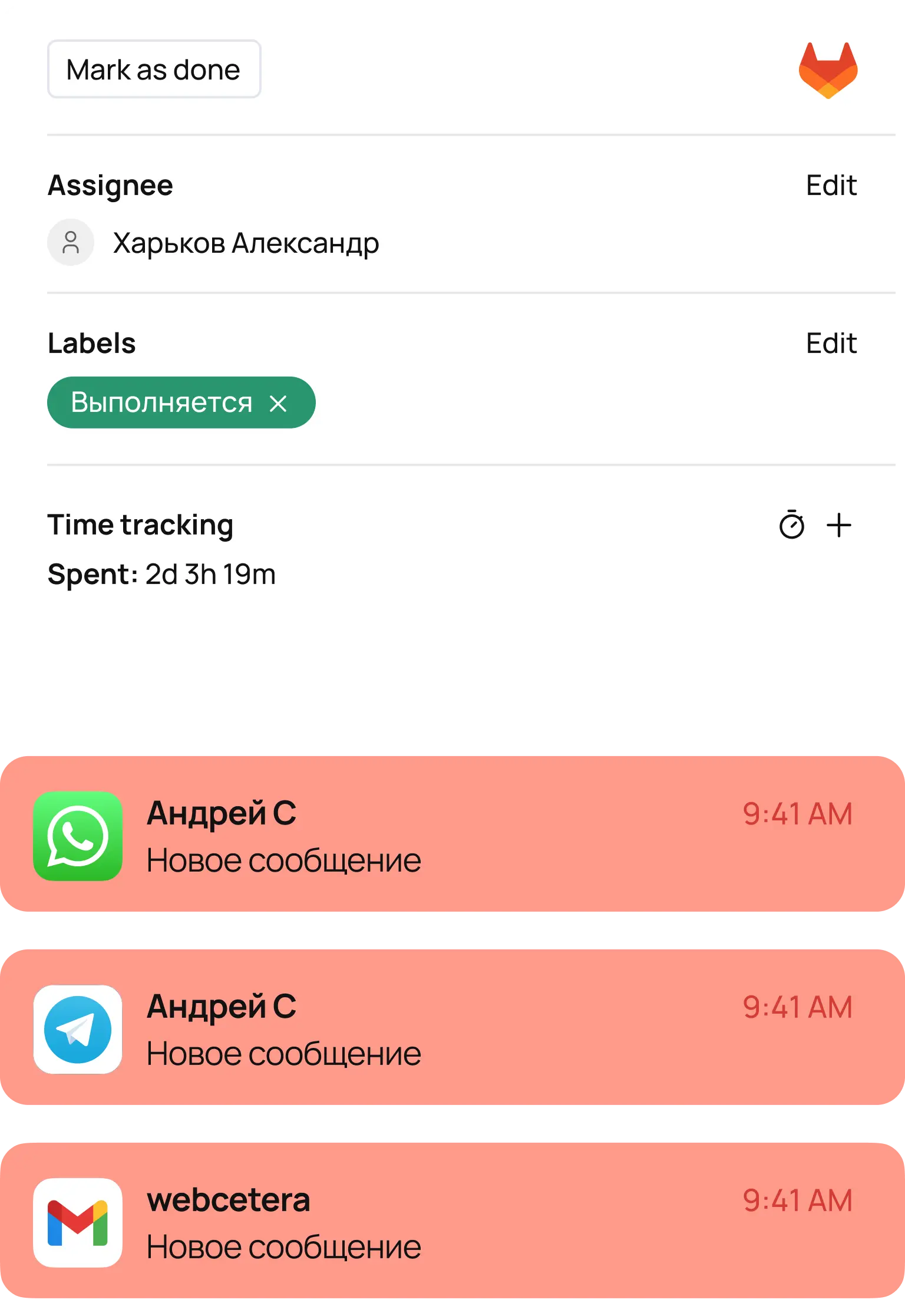Edit the Assignee section

click(x=830, y=186)
